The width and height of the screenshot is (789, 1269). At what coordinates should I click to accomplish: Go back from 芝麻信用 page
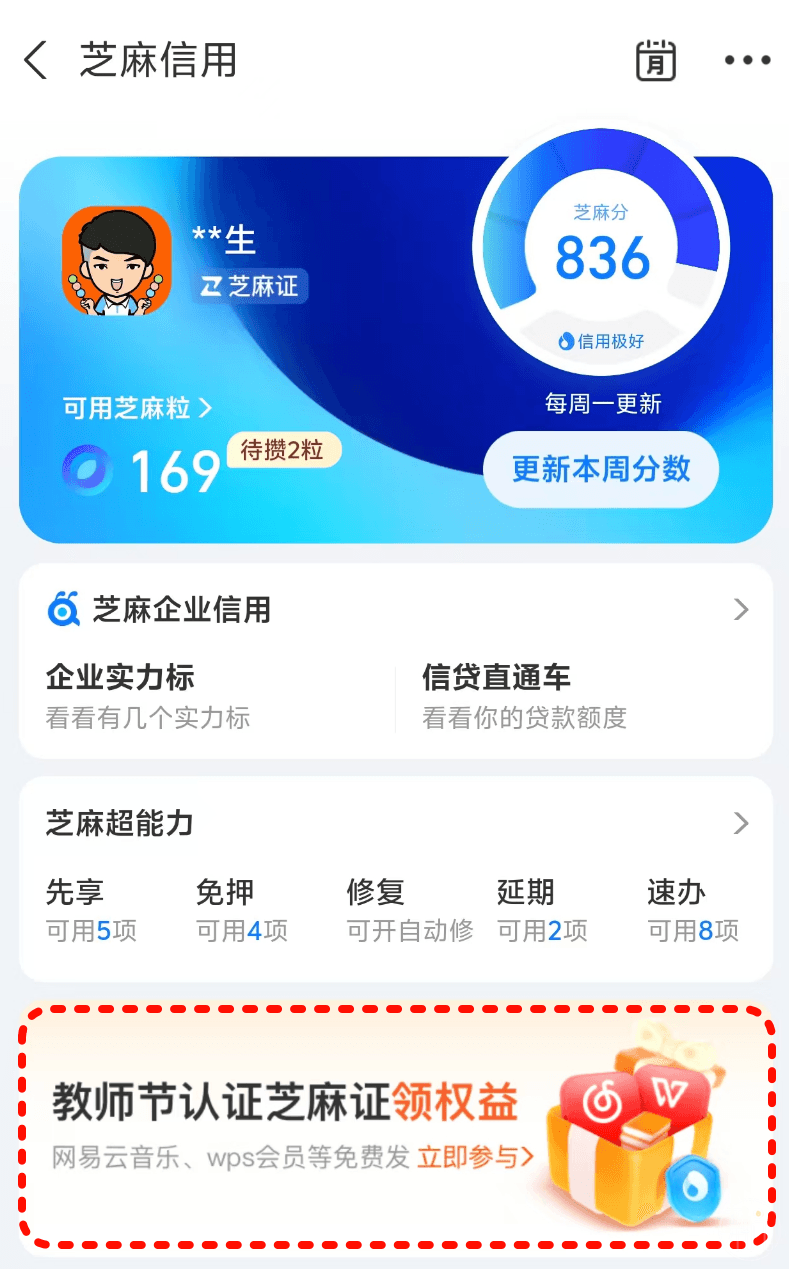(x=36, y=61)
